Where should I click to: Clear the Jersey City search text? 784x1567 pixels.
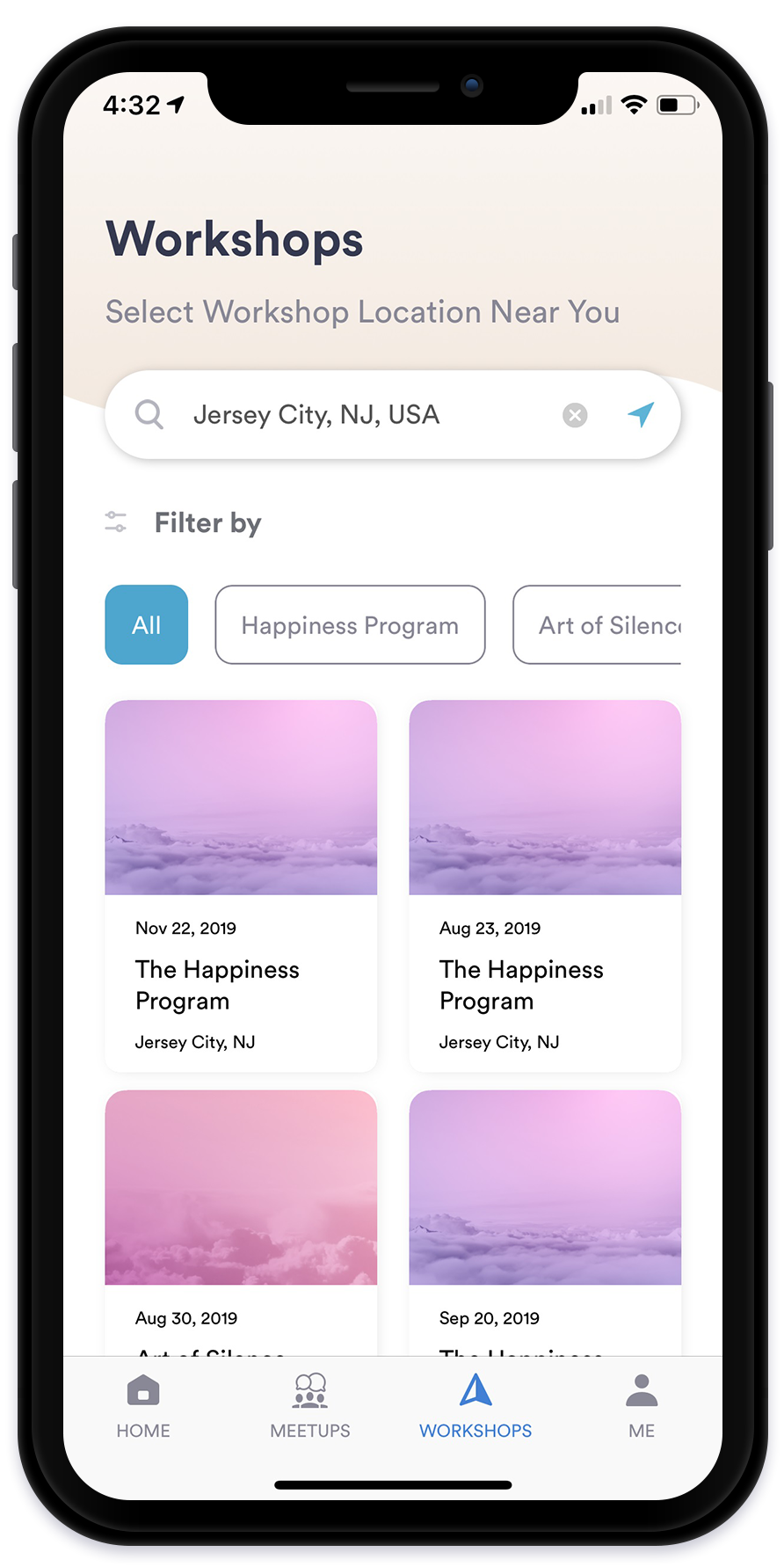pyautogui.click(x=575, y=415)
